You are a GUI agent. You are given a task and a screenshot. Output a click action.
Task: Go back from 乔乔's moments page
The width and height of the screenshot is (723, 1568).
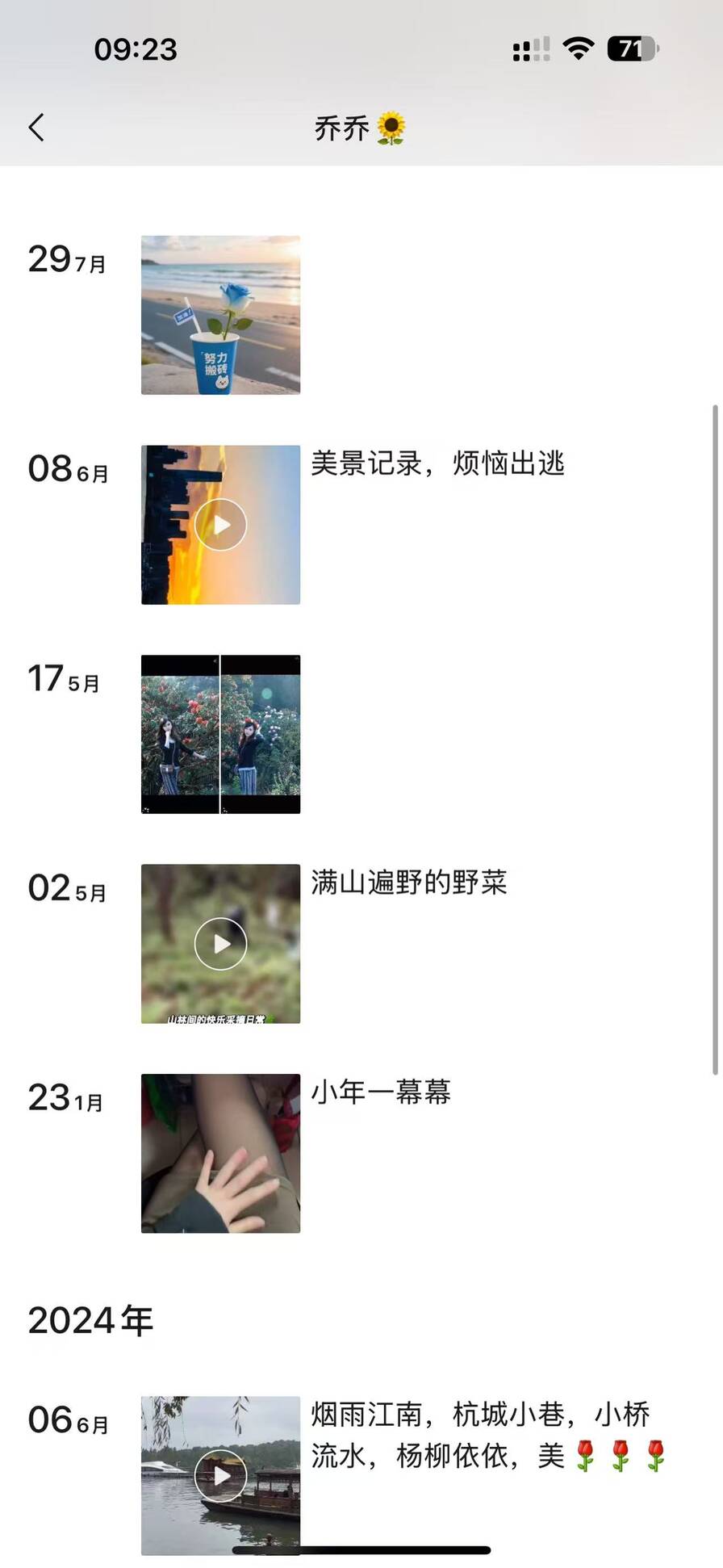(36, 128)
